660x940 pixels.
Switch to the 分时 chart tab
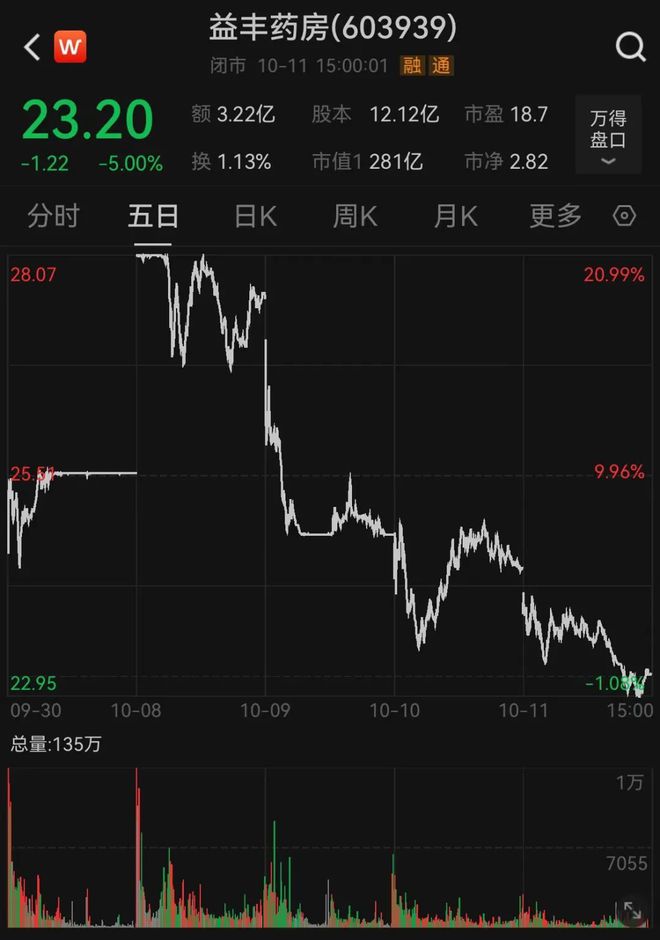[x=53, y=216]
